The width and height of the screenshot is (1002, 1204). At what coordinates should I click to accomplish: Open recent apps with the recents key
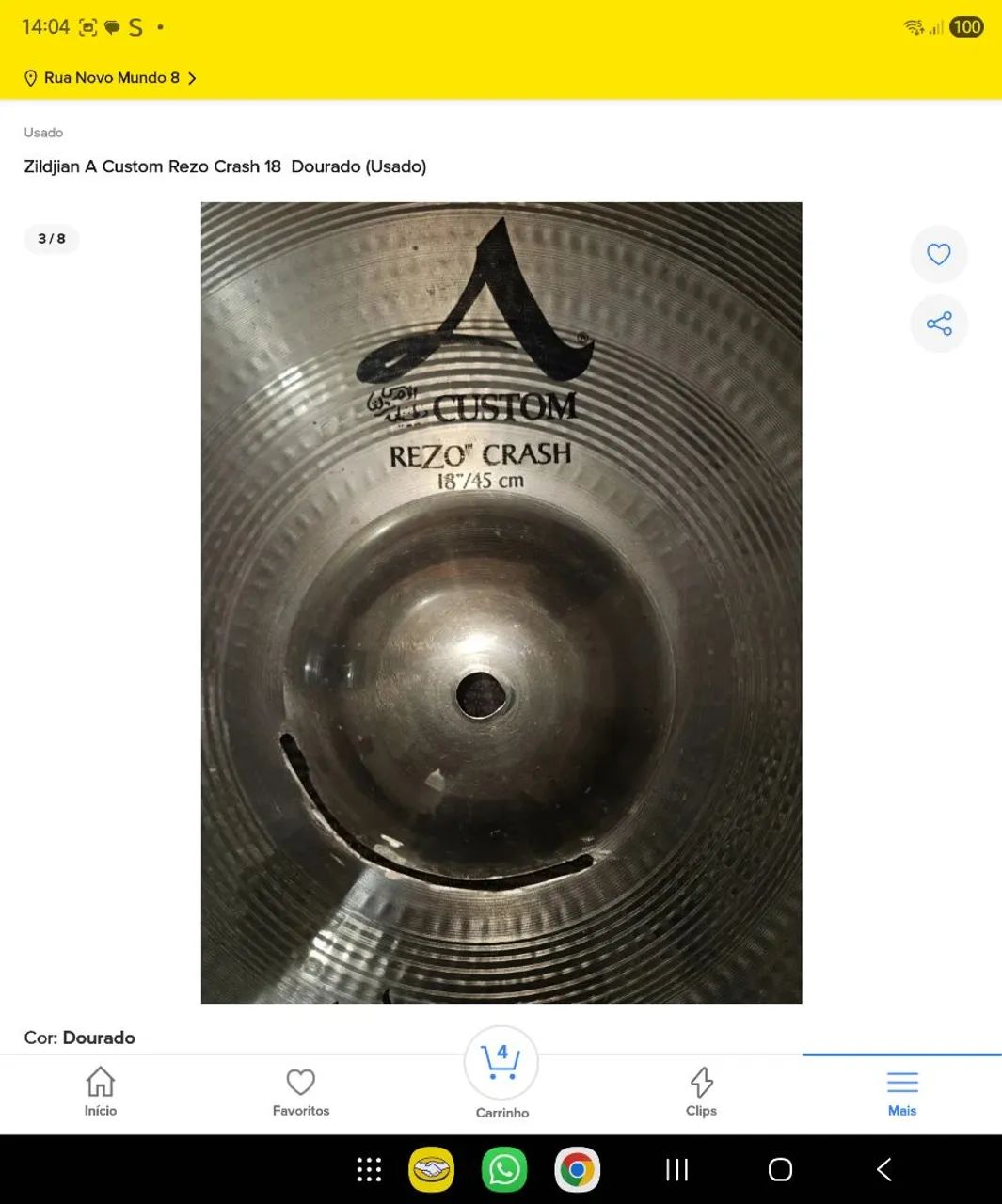coord(676,1169)
